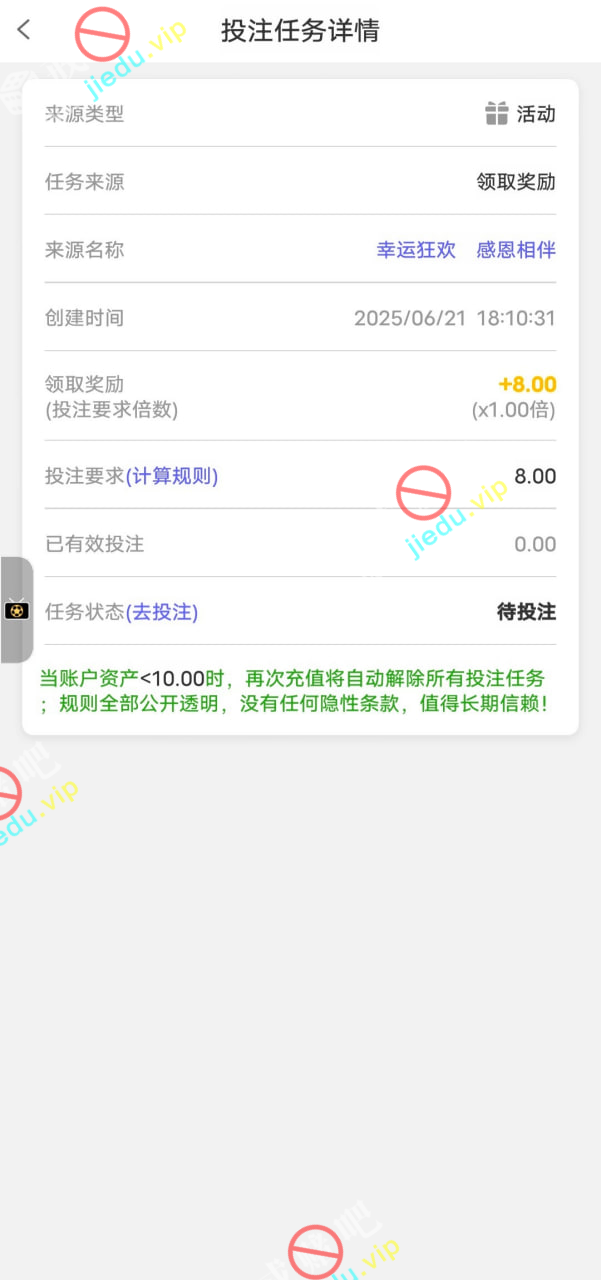Viewport: 601px width, 1280px height.
Task: Tap the 去投注 link
Action: 162,613
